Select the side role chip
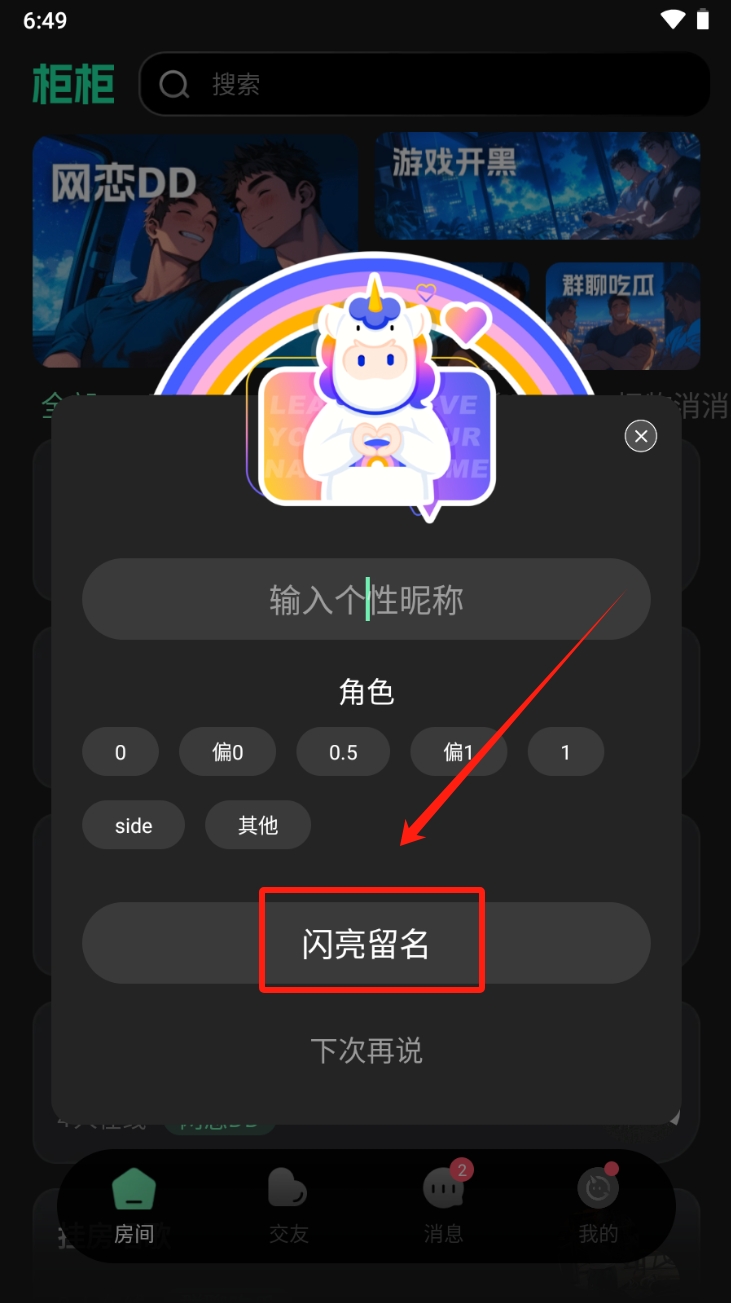This screenshot has width=731, height=1303. click(133, 825)
